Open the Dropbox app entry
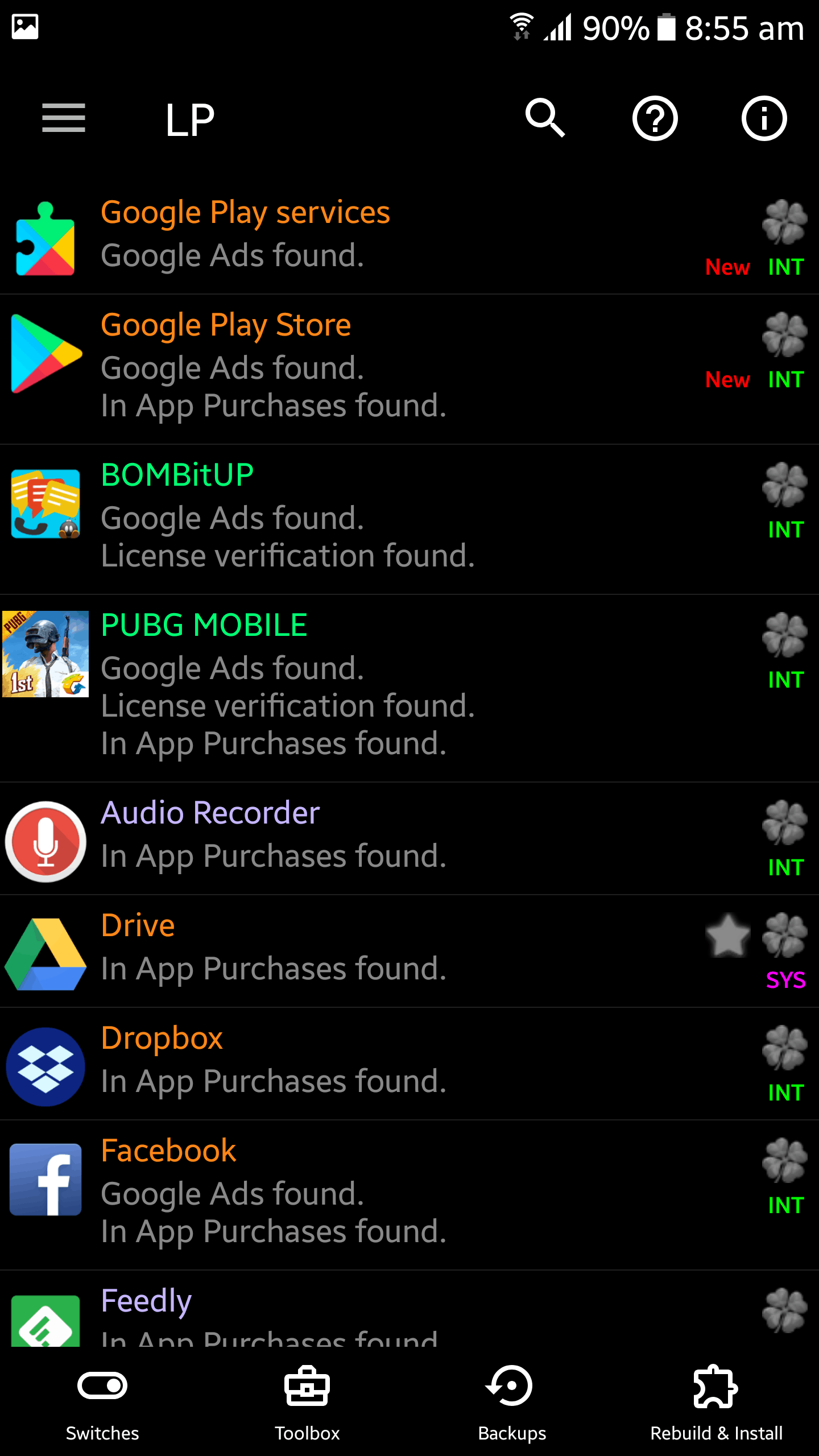The image size is (819, 1456). pos(409,1064)
